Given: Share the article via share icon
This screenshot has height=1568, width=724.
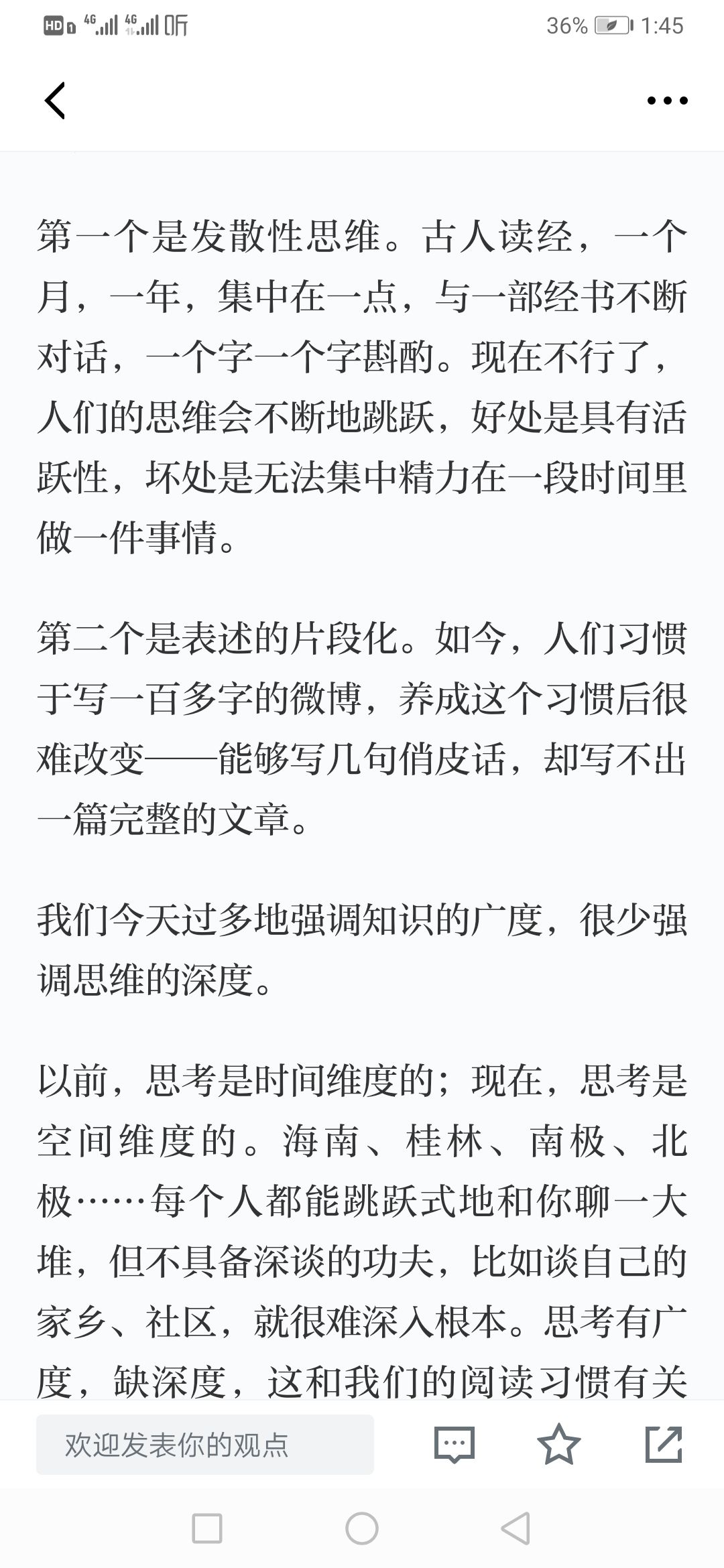Looking at the screenshot, I should tap(664, 1444).
